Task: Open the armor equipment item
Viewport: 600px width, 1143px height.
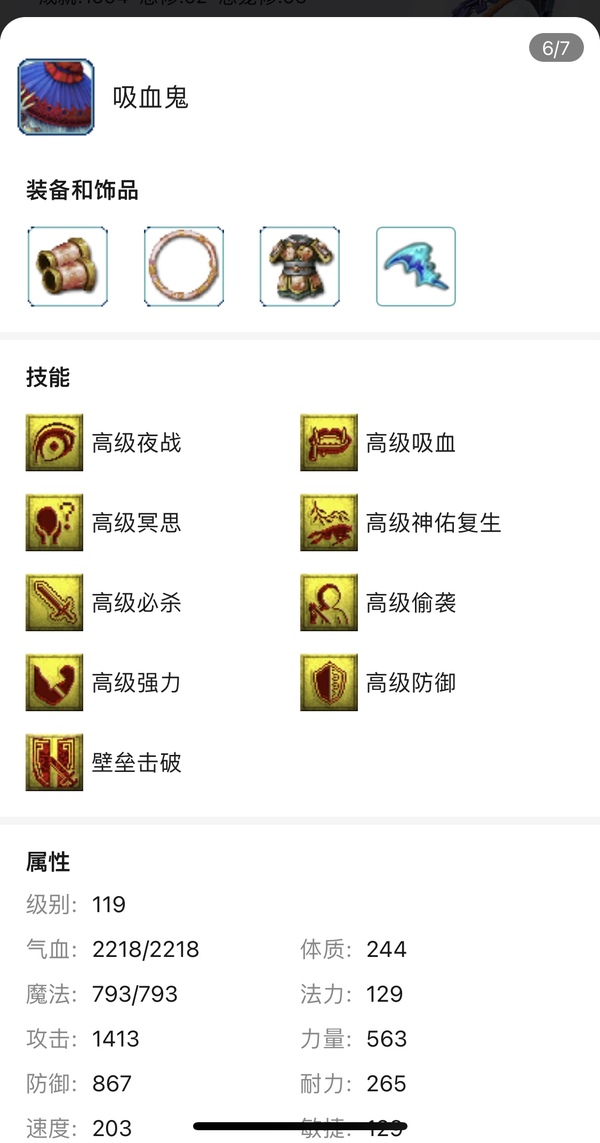Action: [299, 266]
